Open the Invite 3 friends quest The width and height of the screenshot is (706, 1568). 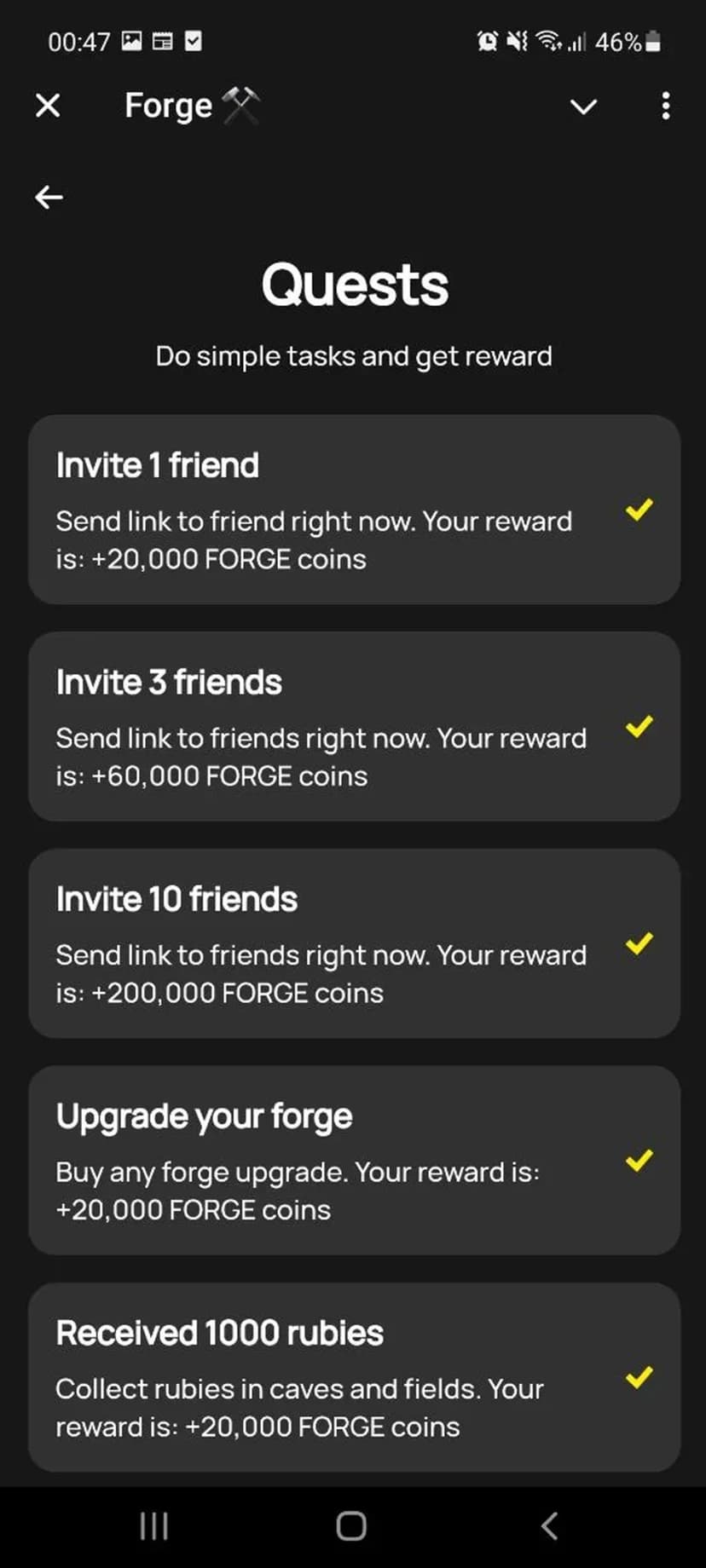click(354, 726)
